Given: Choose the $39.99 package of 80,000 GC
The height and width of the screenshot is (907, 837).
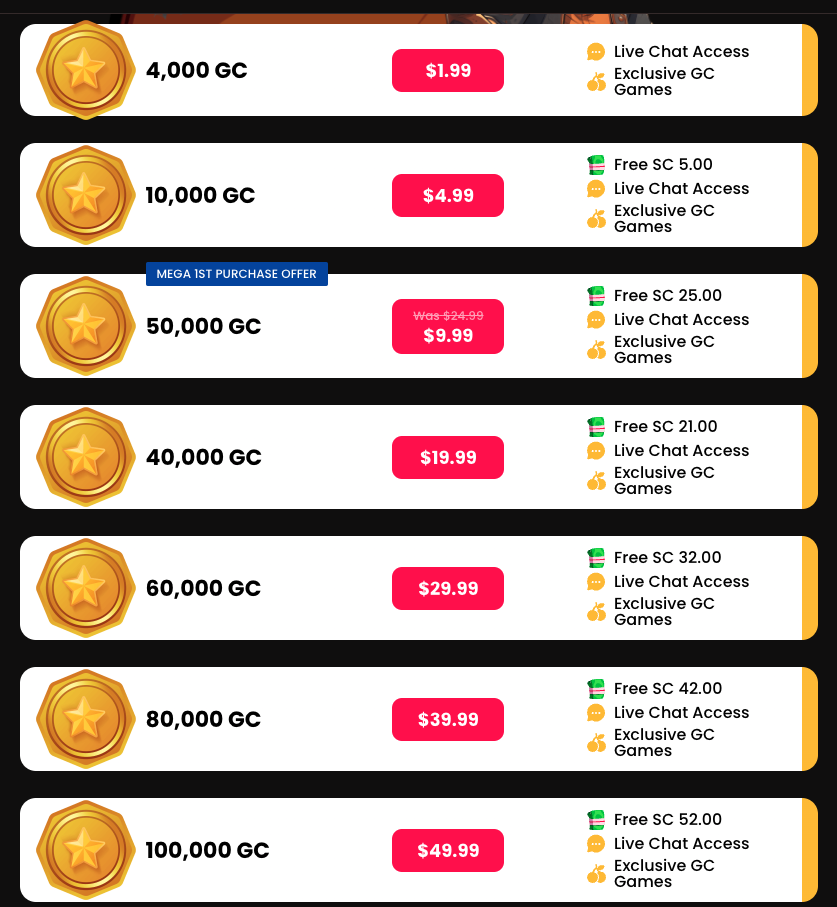Looking at the screenshot, I should click(x=447, y=720).
